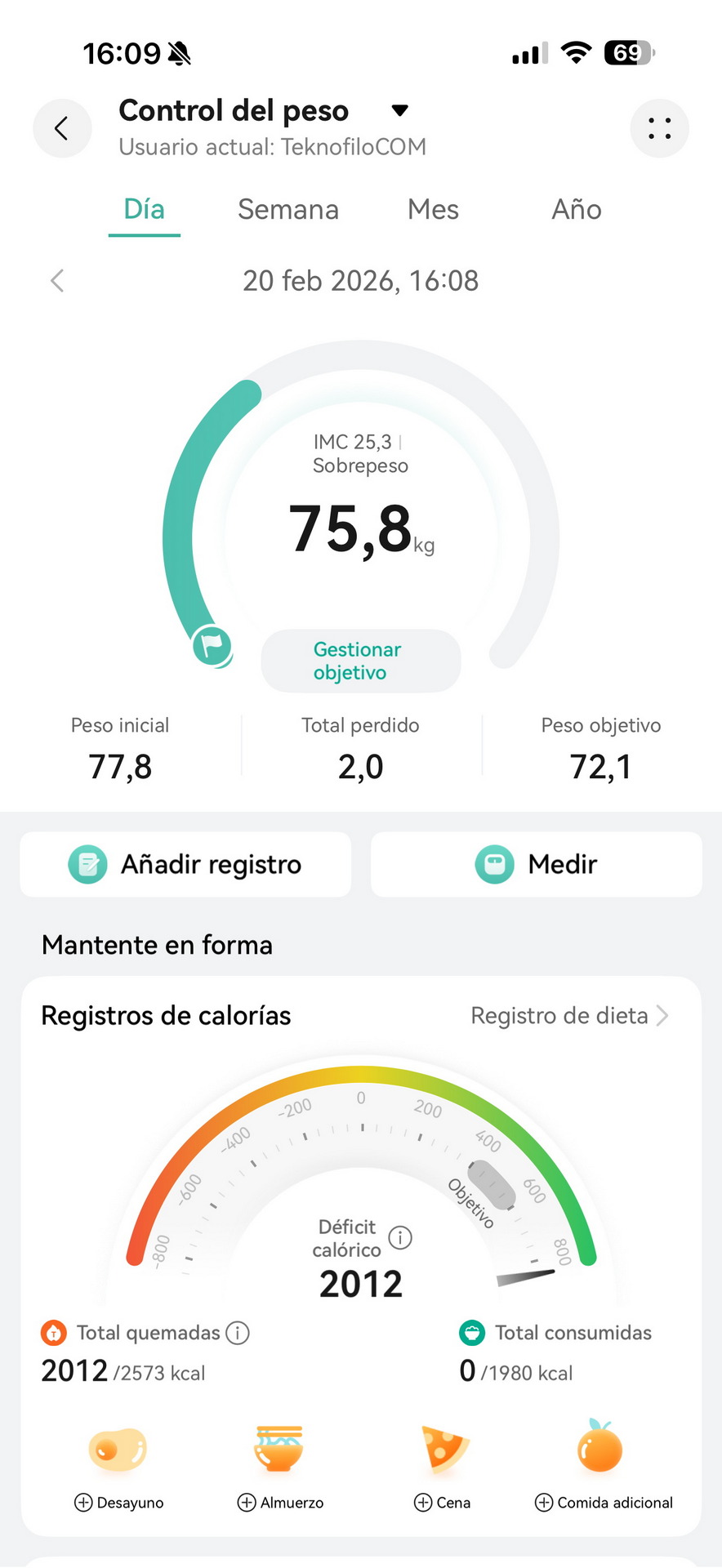Add a Comida adicional entry

pyautogui.click(x=603, y=1502)
